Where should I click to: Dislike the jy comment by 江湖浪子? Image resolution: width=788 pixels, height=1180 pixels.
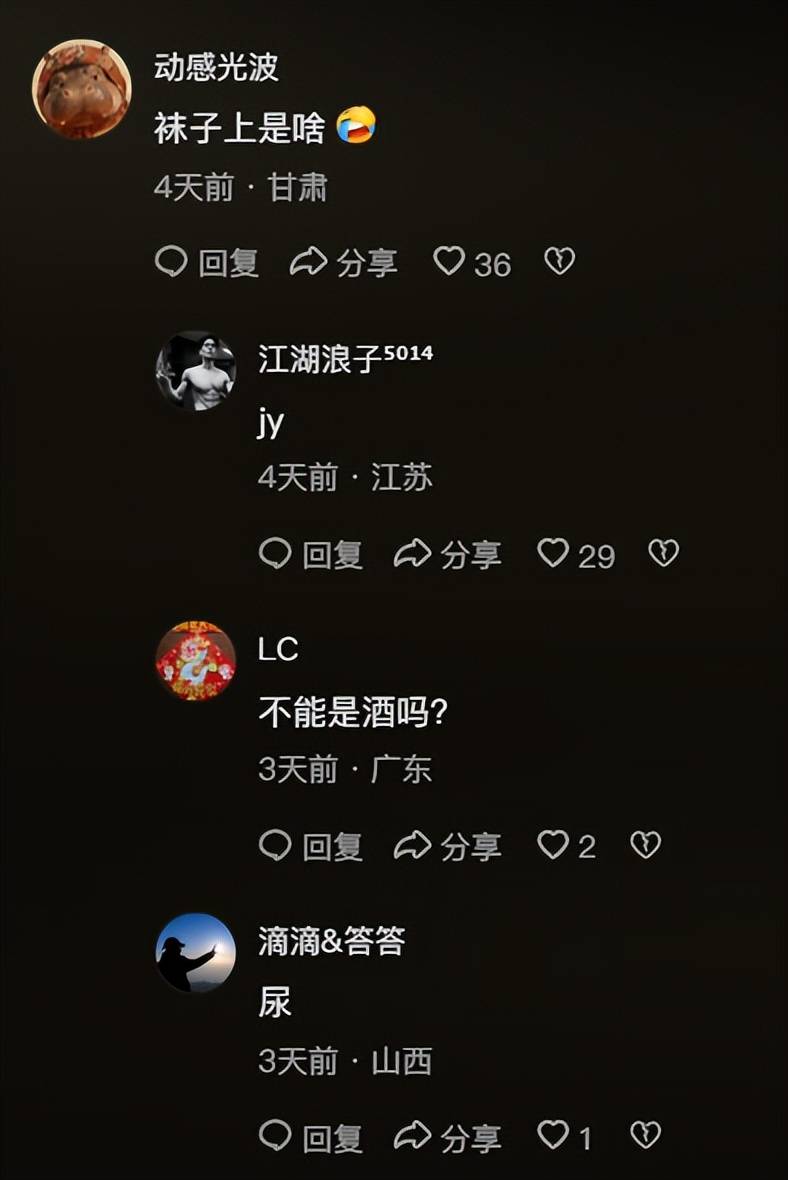(x=663, y=553)
